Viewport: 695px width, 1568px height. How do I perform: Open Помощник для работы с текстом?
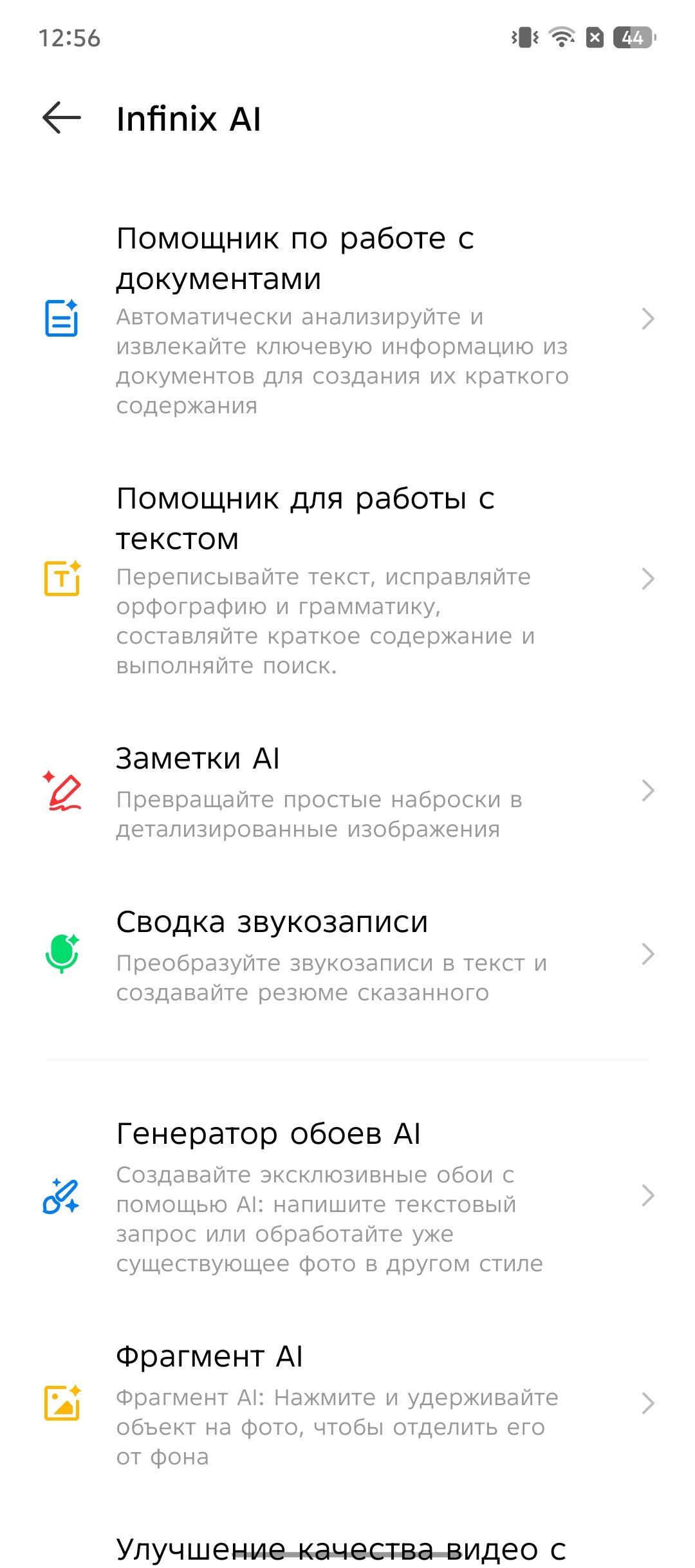coord(347,579)
